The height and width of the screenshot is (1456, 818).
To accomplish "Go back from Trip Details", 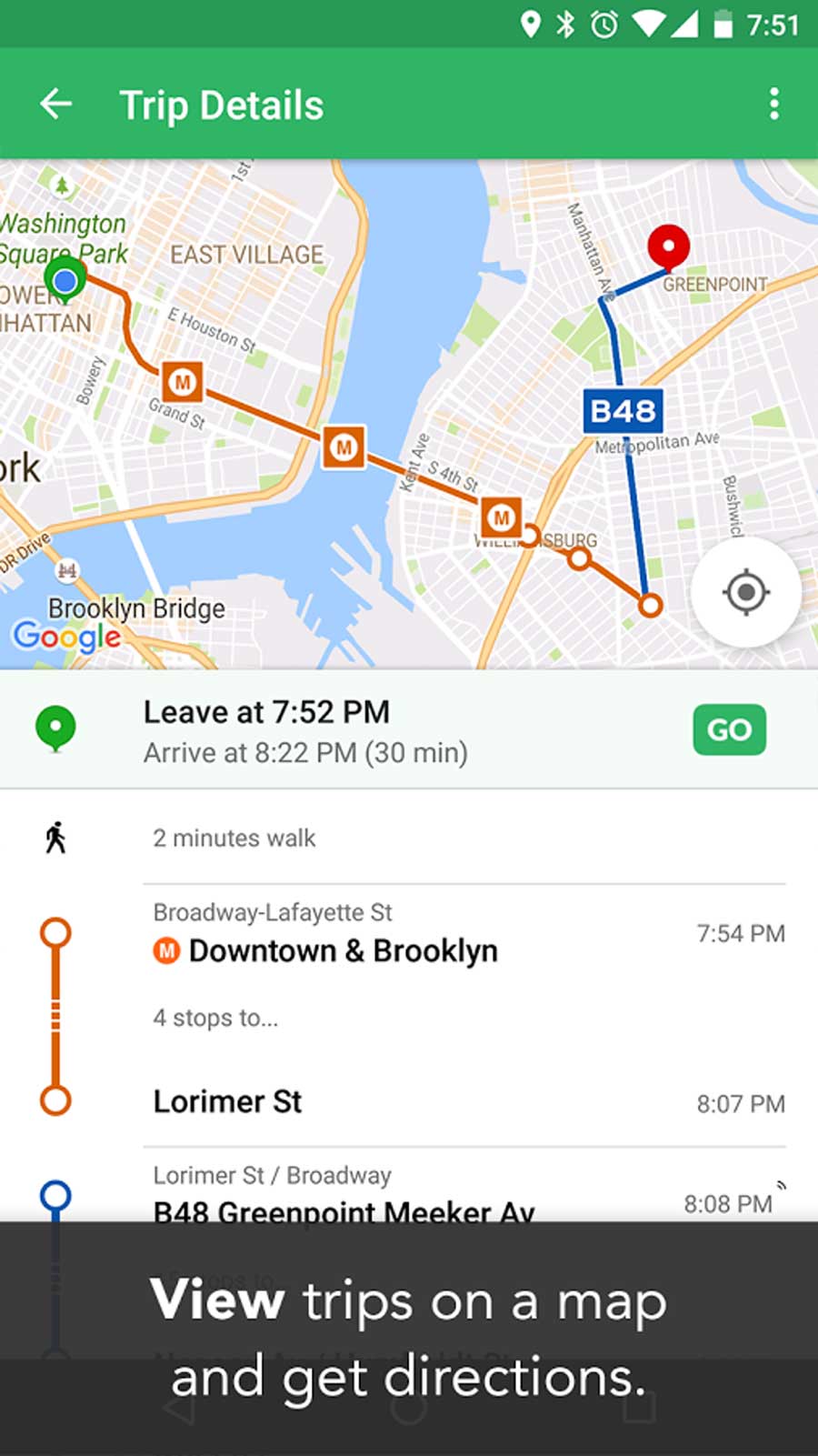I will (55, 105).
